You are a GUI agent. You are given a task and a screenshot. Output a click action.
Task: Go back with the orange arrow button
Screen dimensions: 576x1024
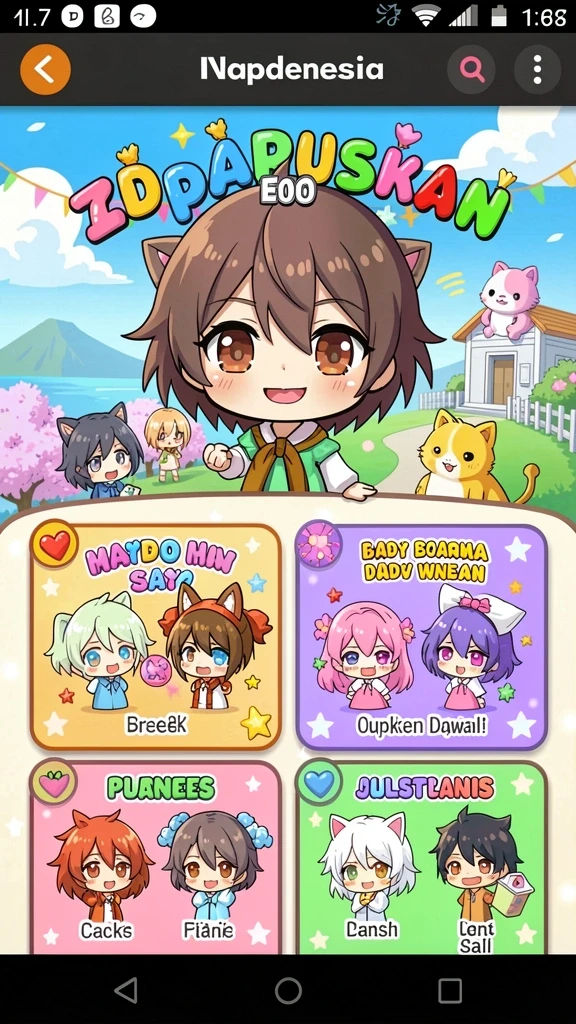click(x=45, y=69)
